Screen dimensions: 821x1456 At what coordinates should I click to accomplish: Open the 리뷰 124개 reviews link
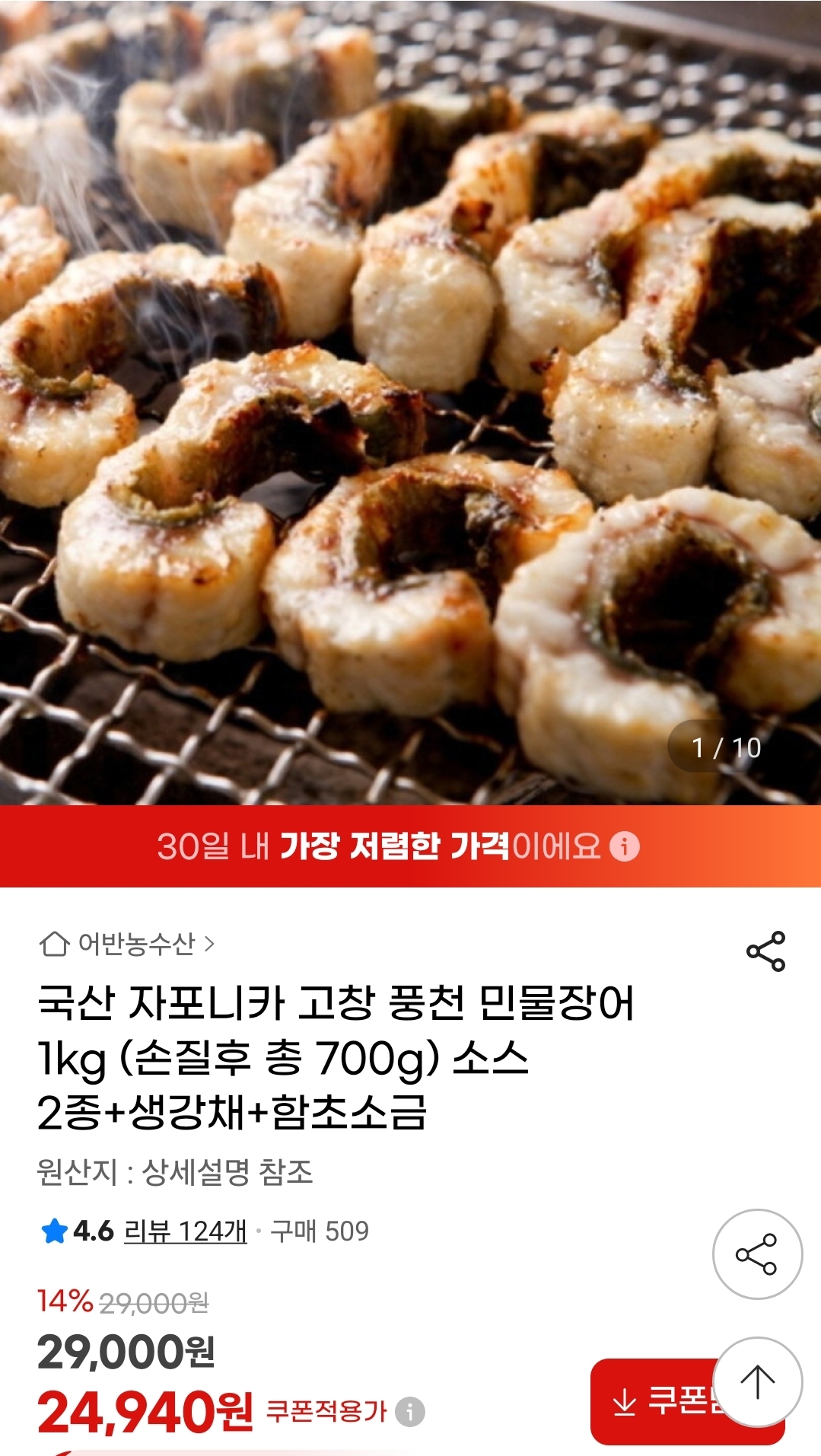[185, 1231]
